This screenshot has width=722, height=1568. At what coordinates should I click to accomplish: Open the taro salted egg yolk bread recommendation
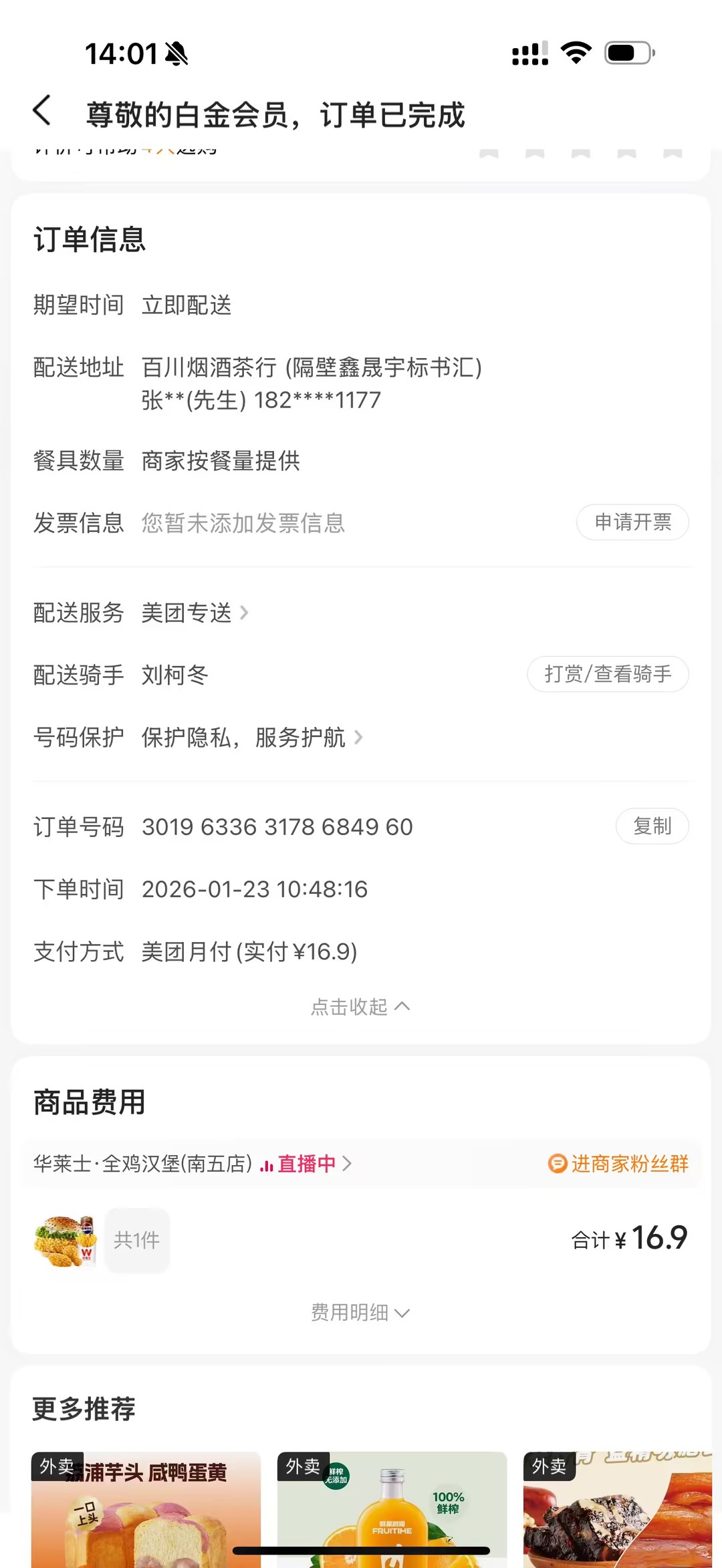click(x=146, y=1510)
